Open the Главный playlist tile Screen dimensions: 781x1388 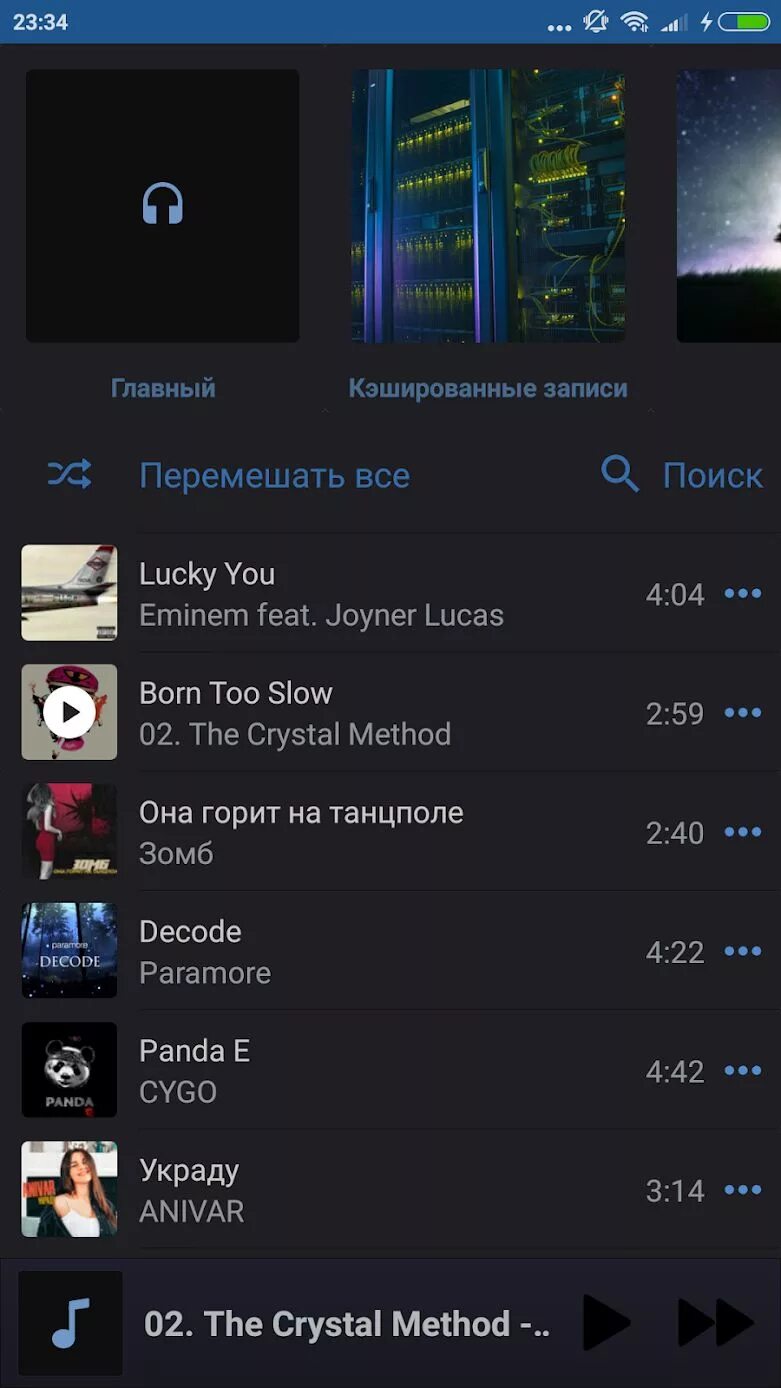[x=162, y=206]
